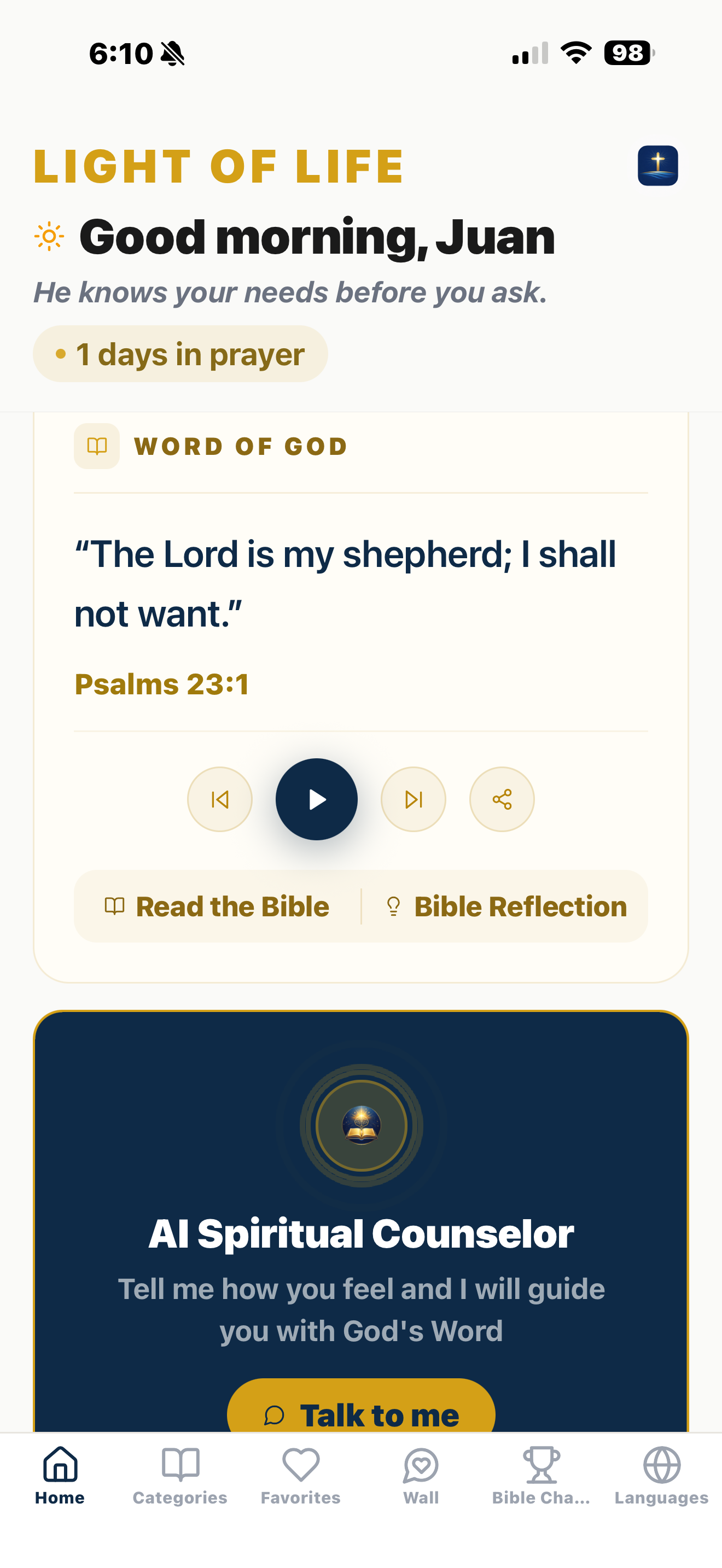Tap the sun icon beside the greeting
The height and width of the screenshot is (1568, 722).
tap(50, 236)
